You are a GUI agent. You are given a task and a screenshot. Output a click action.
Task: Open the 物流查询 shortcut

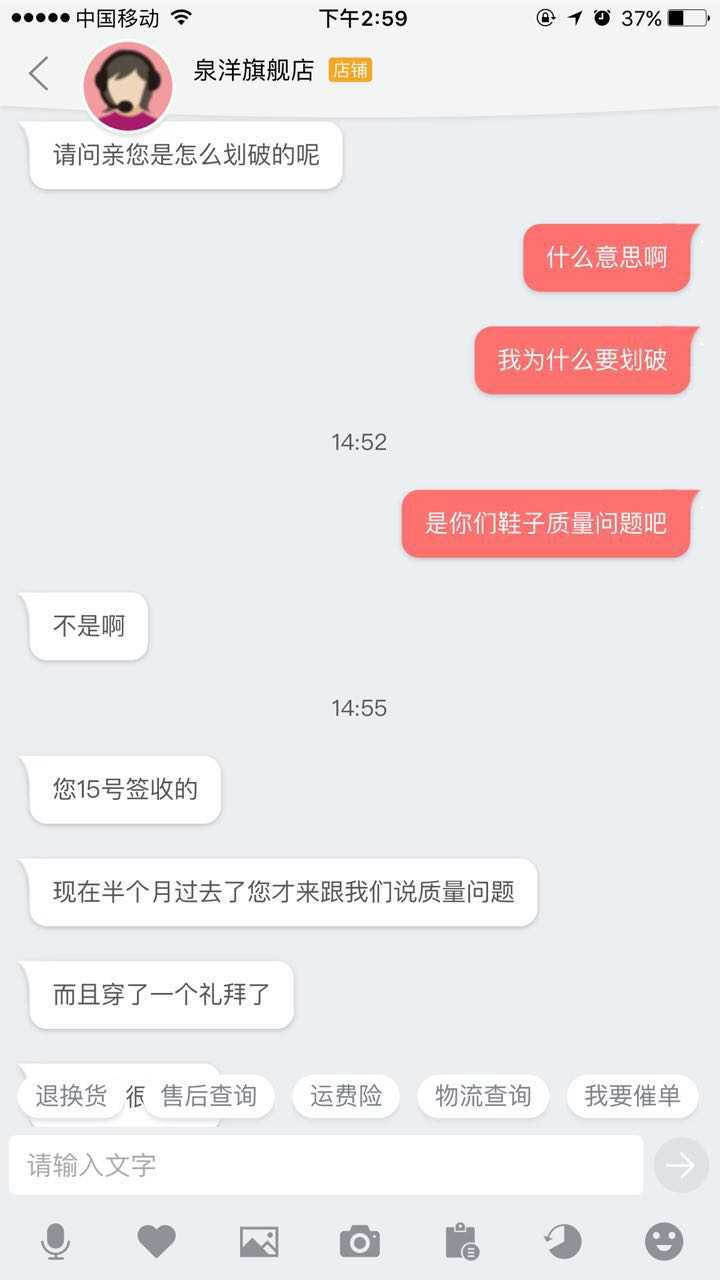tap(483, 1096)
